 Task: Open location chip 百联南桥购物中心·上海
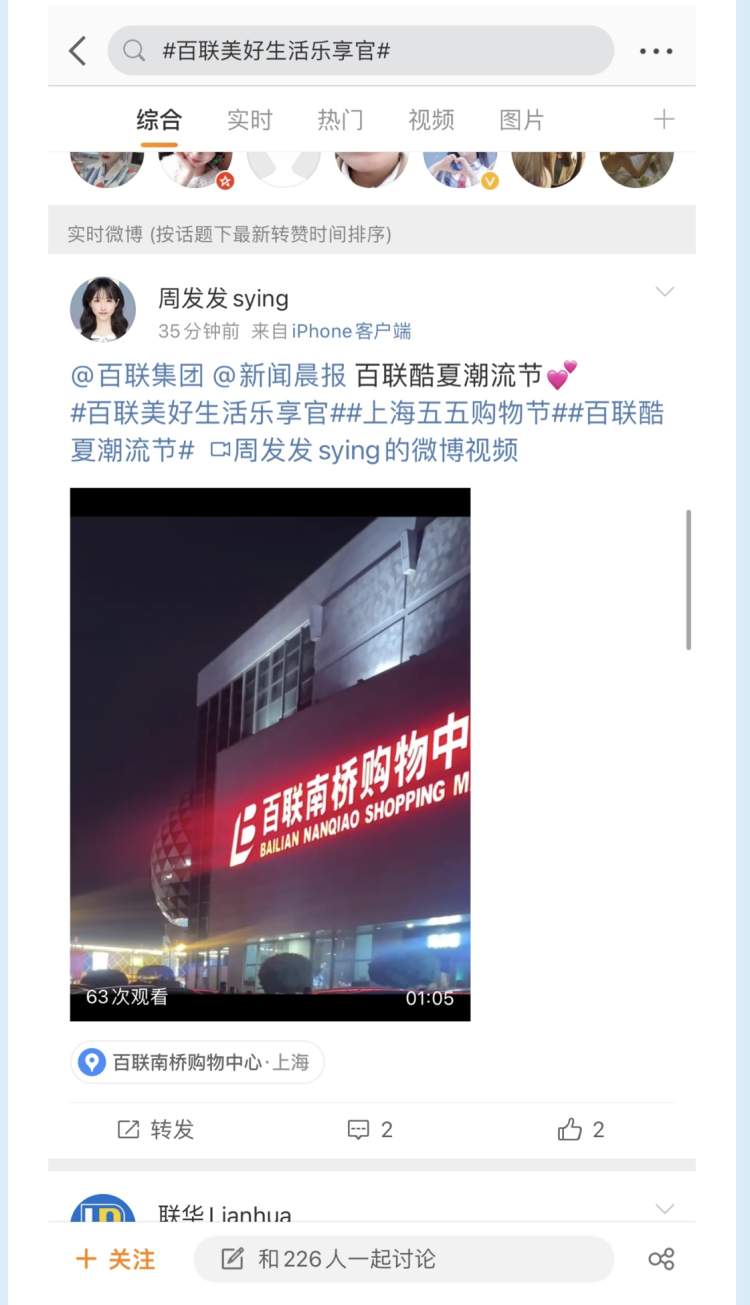click(197, 1062)
